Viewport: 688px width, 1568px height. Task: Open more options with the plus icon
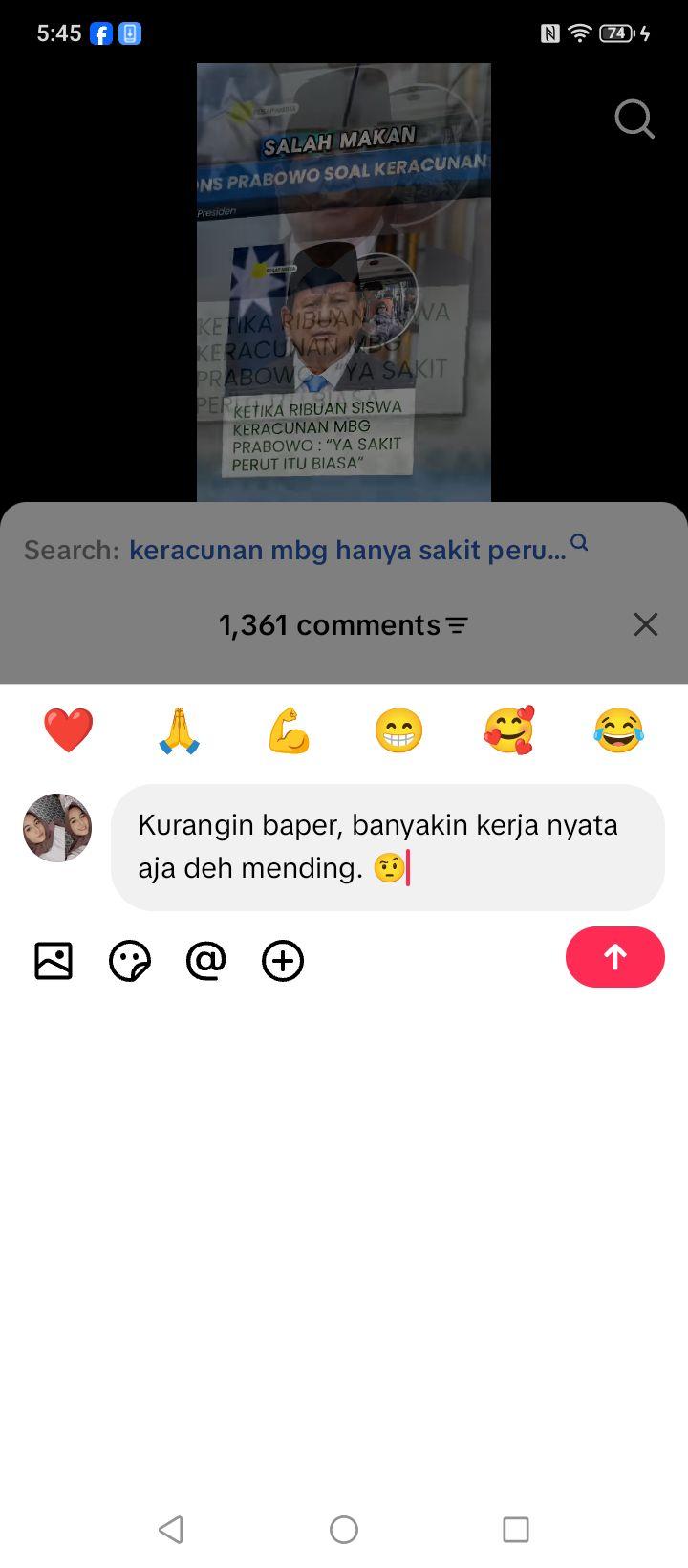(283, 961)
